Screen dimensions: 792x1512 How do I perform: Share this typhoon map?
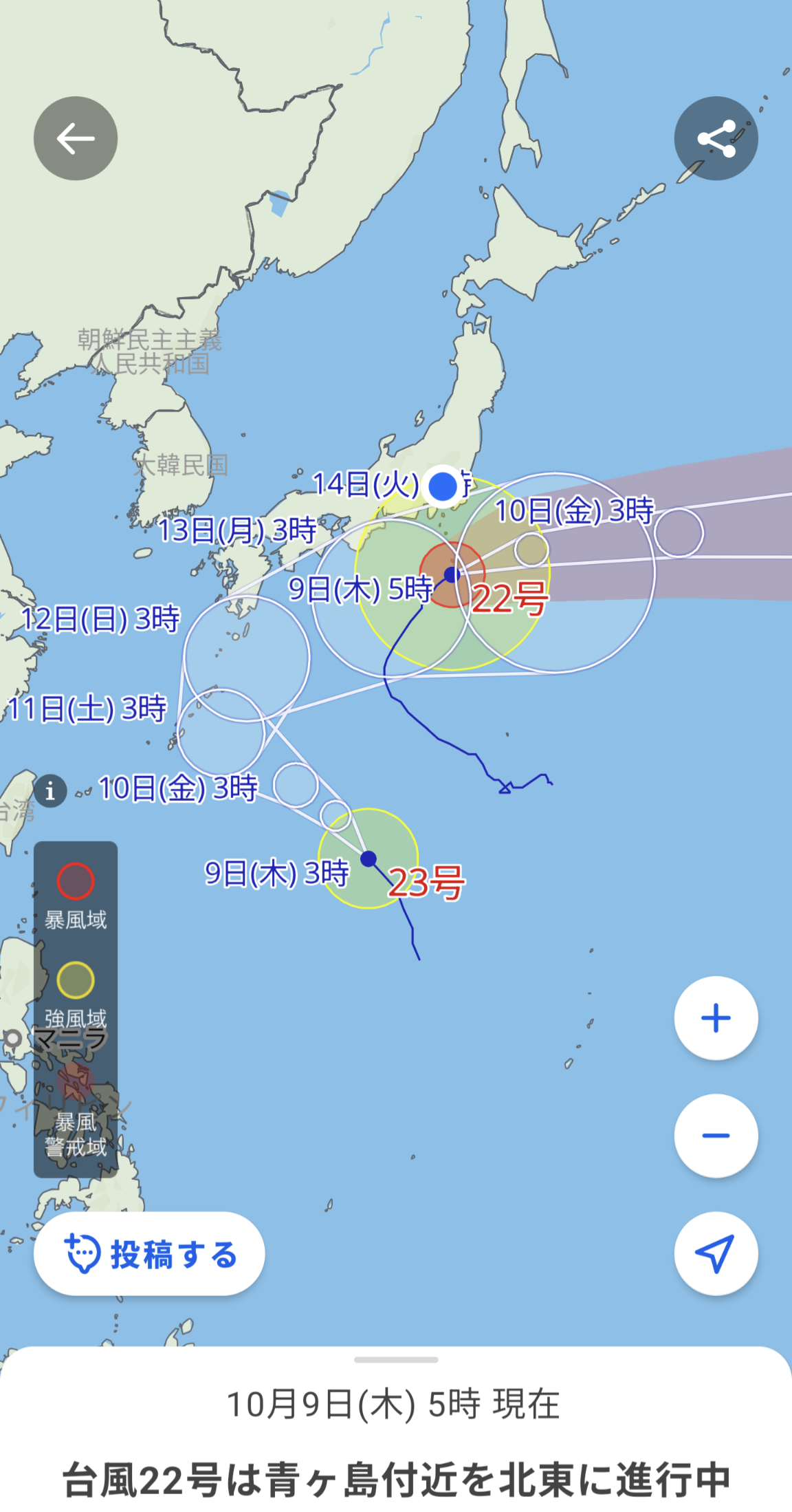[x=716, y=138]
